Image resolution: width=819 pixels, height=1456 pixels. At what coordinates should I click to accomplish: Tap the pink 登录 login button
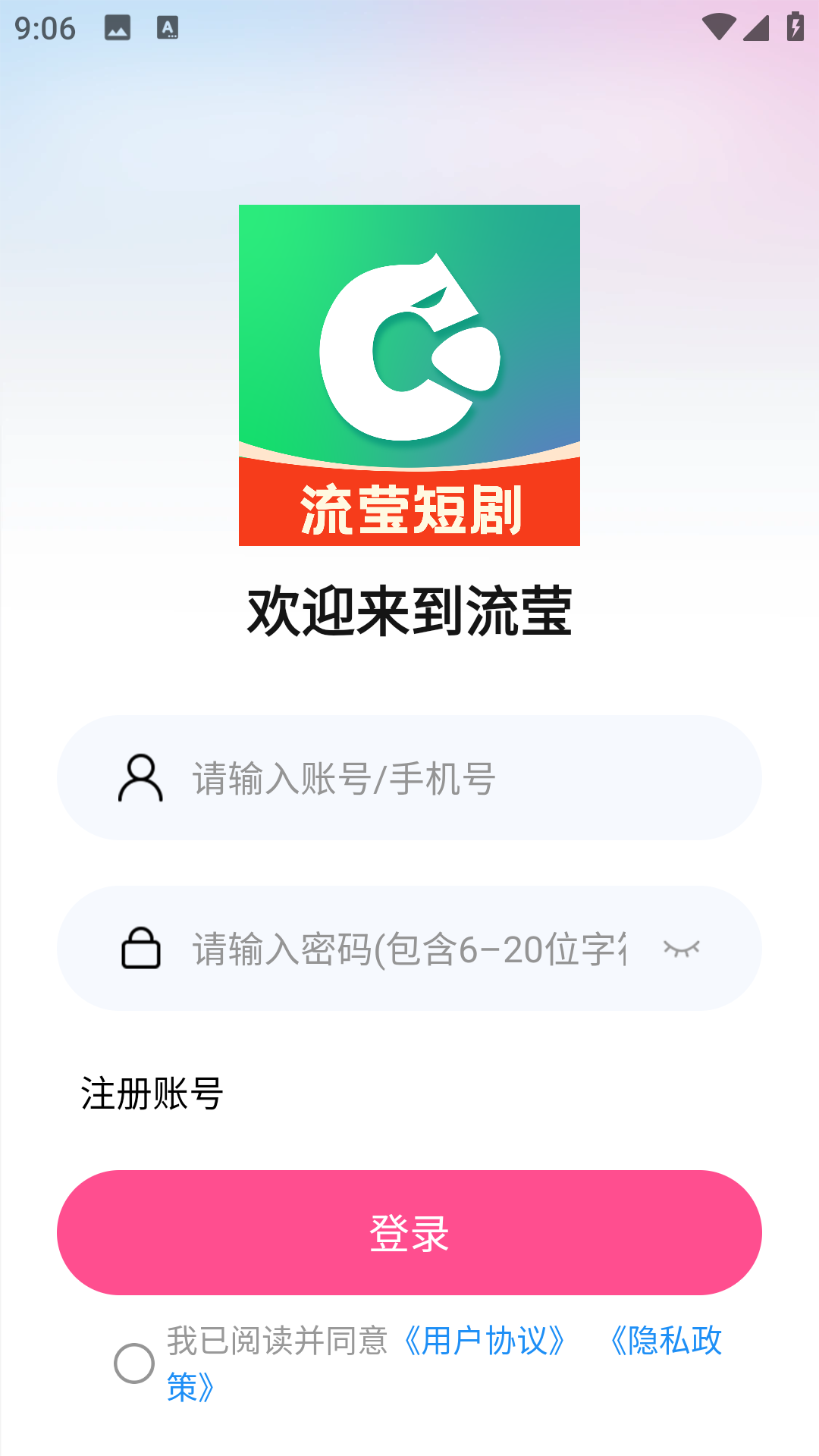[x=409, y=1232]
